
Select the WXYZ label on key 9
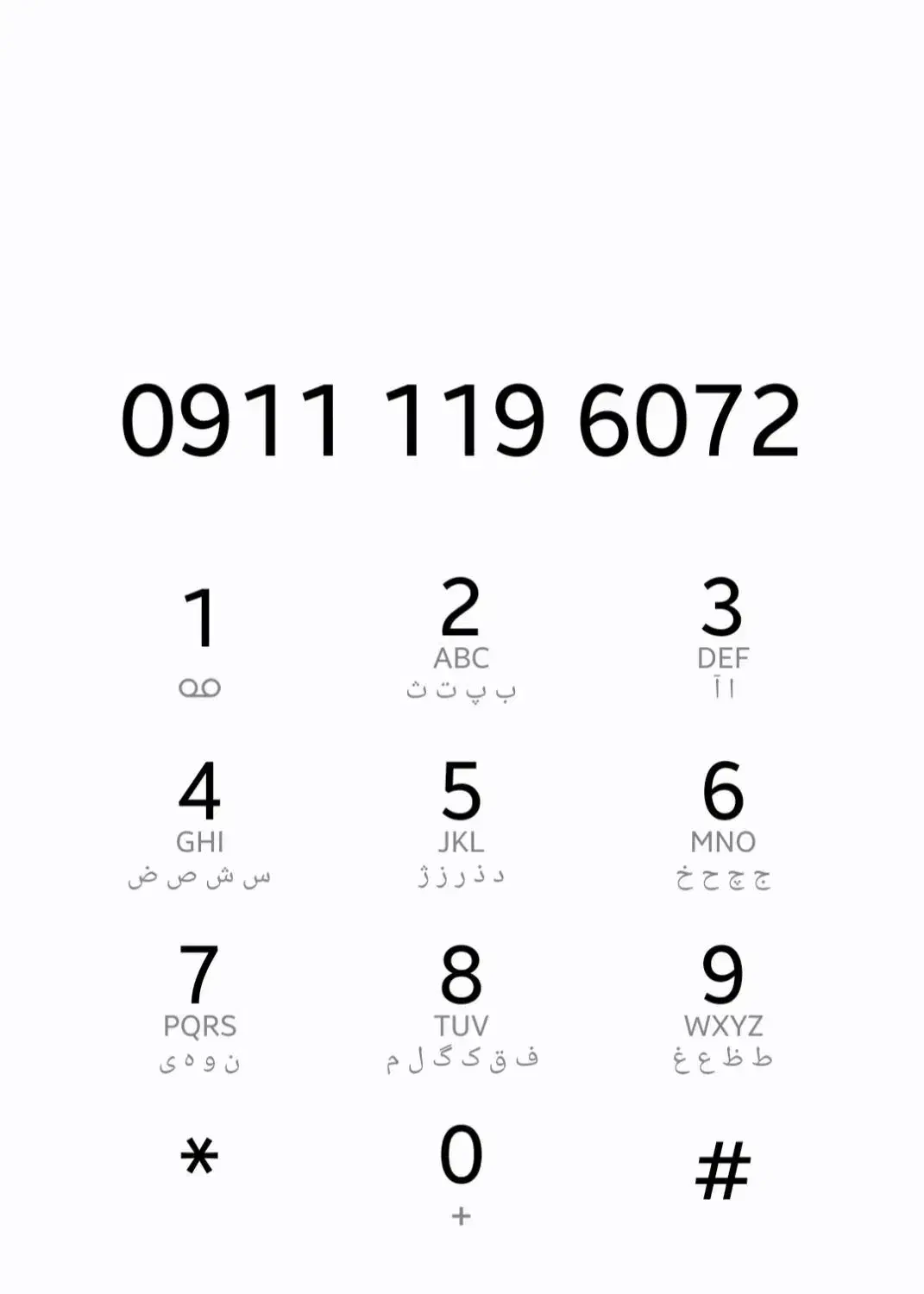[725, 1025]
